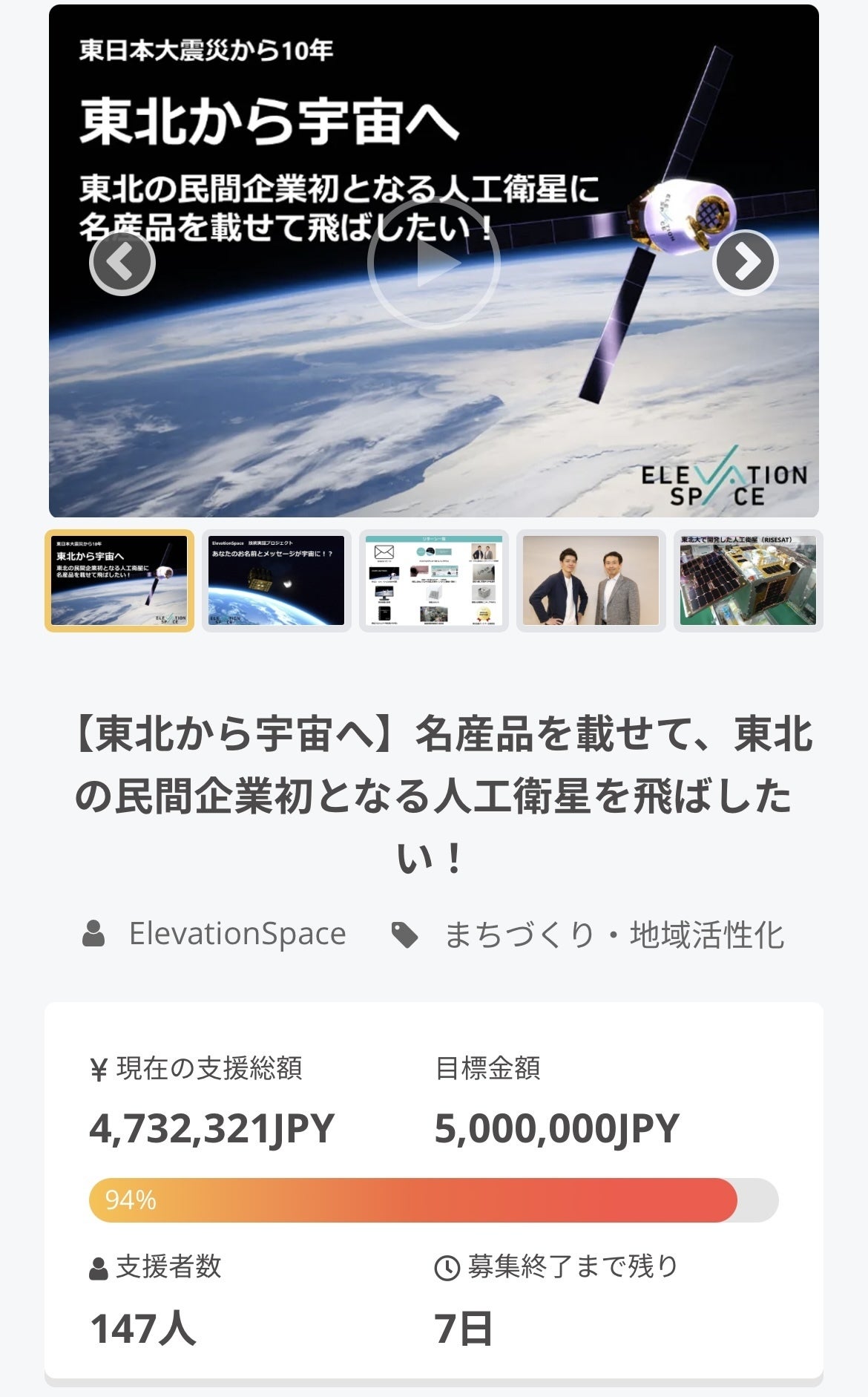
Task: Play the project video
Action: (x=433, y=262)
